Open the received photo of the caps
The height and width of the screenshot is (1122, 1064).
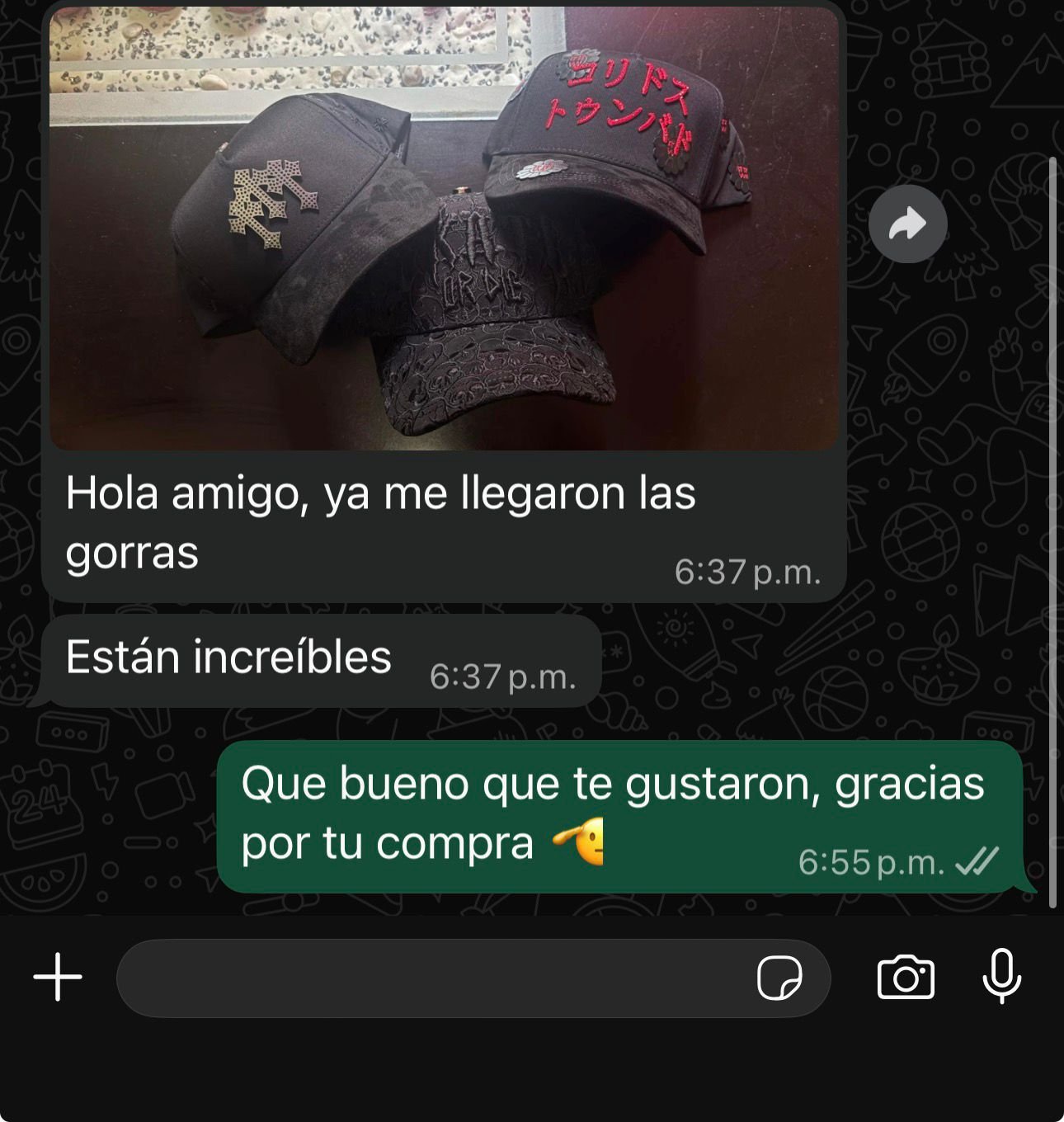pyautogui.click(x=444, y=229)
